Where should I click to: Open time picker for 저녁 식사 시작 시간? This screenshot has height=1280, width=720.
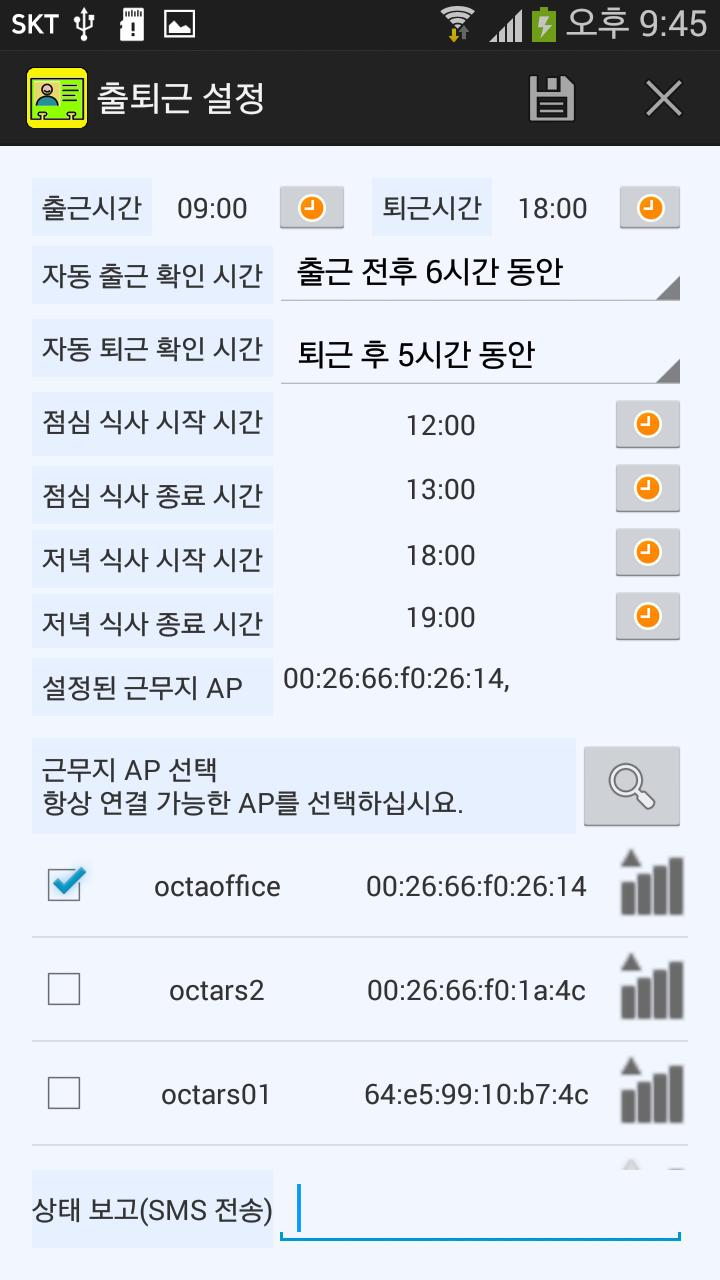click(647, 554)
